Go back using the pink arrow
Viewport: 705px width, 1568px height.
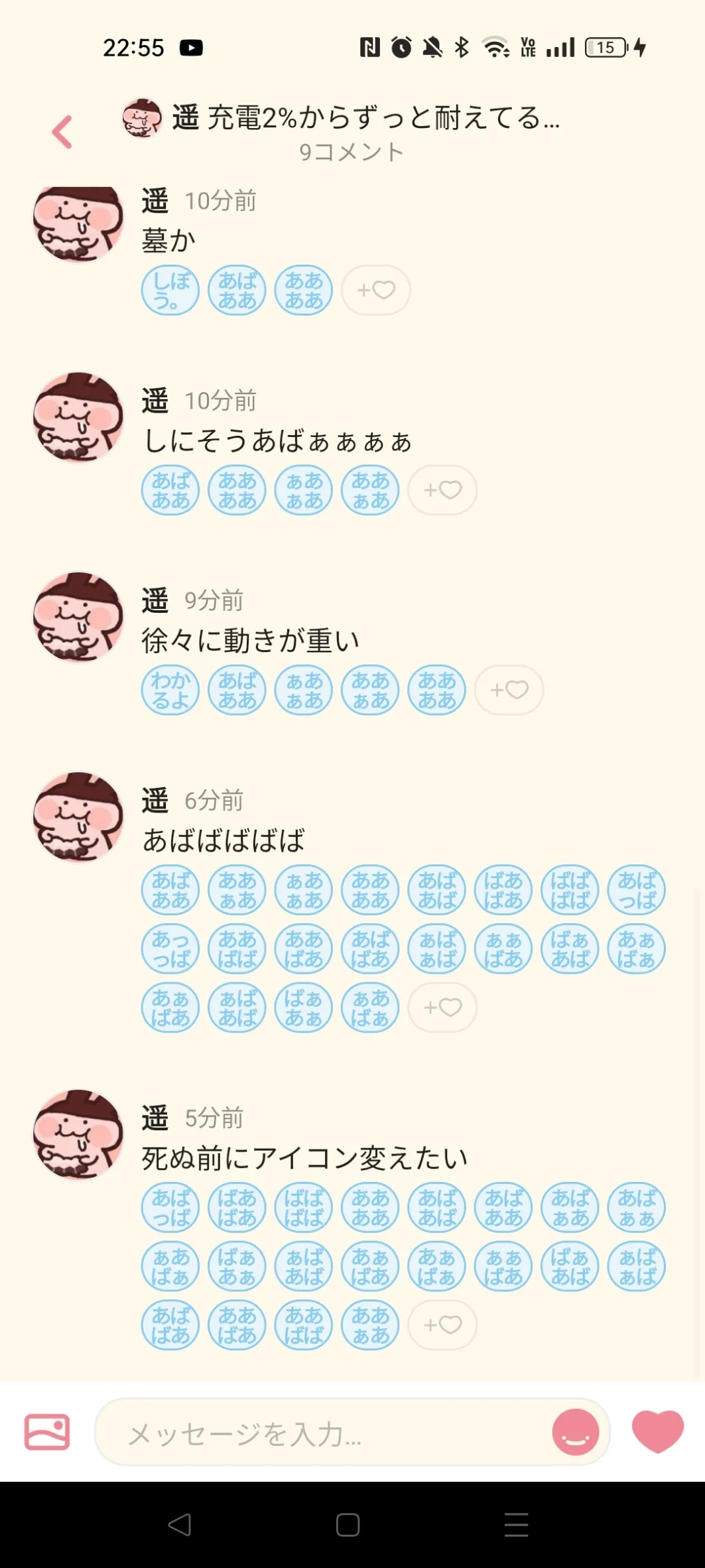pyautogui.click(x=62, y=132)
